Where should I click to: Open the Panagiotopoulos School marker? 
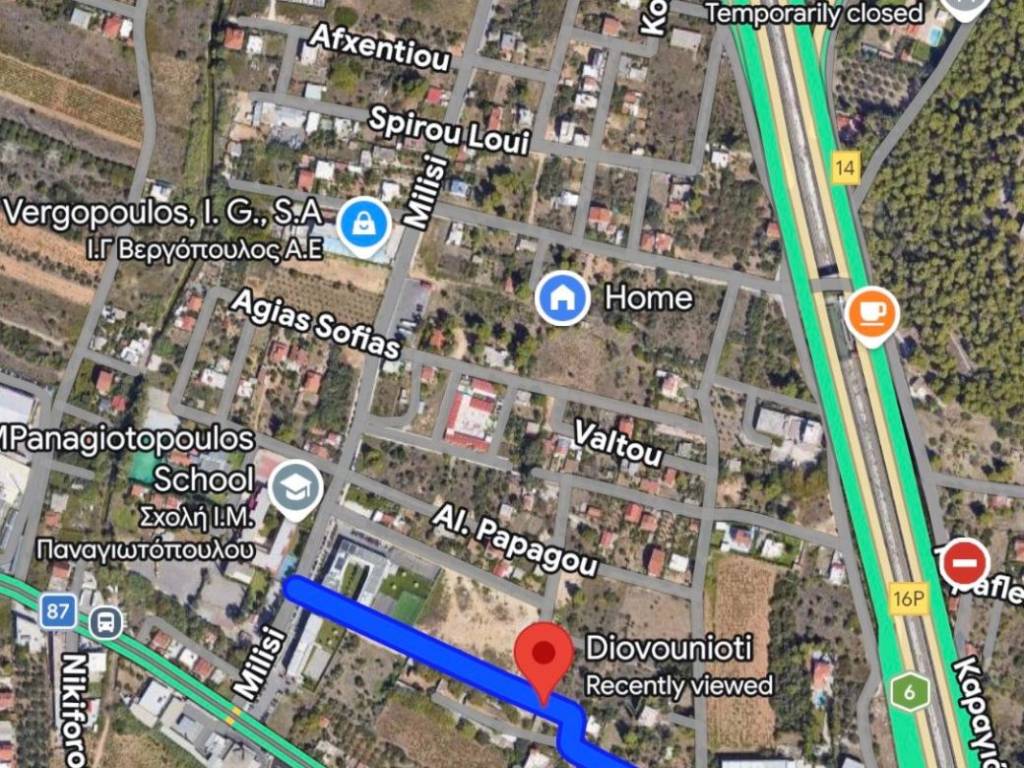click(x=297, y=489)
